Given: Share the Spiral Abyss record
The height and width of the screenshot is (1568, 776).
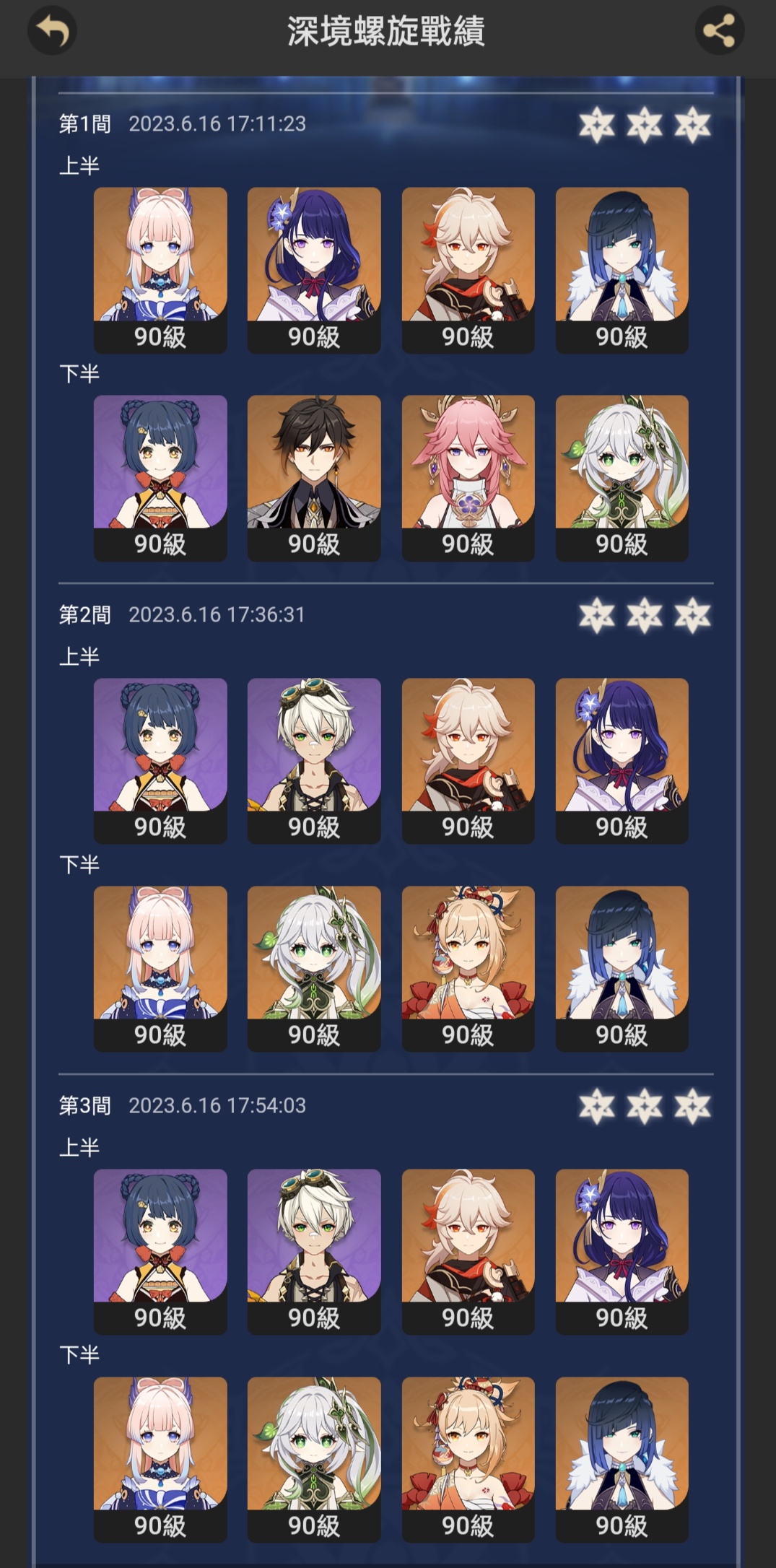Looking at the screenshot, I should (719, 30).
